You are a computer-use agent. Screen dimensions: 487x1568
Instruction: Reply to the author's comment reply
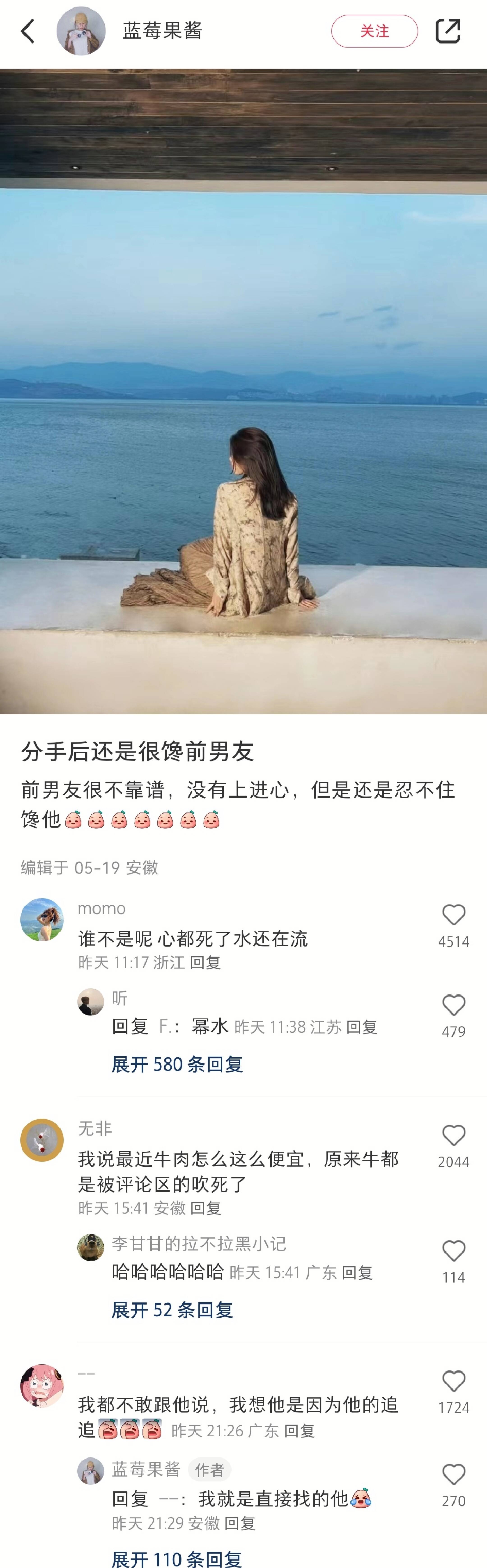click(240, 1523)
